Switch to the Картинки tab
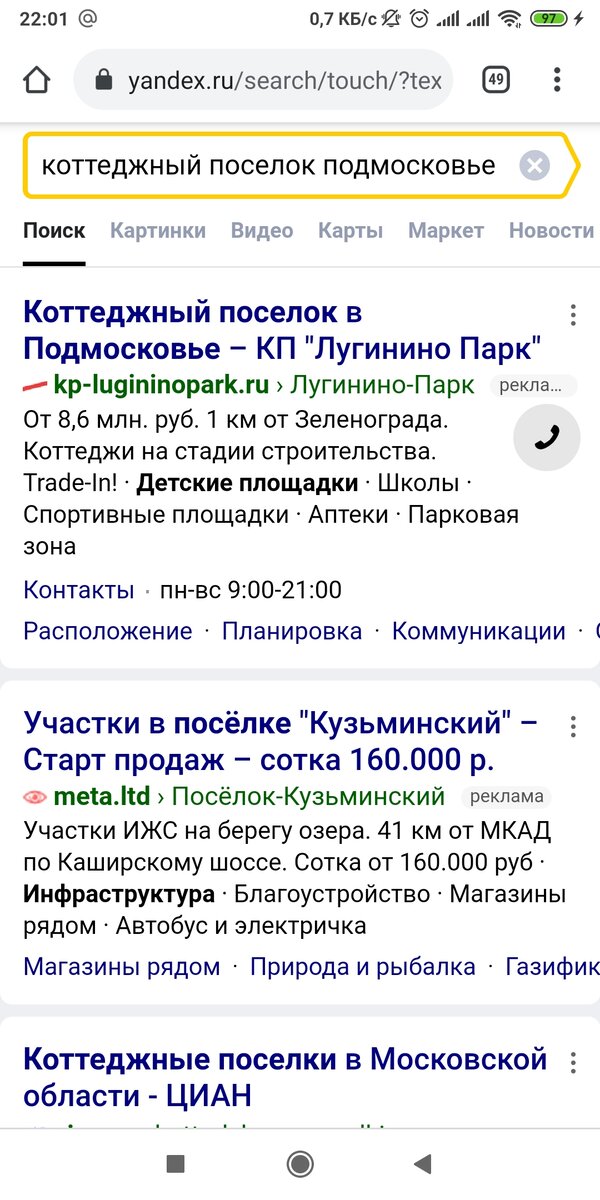 pyautogui.click(x=158, y=230)
